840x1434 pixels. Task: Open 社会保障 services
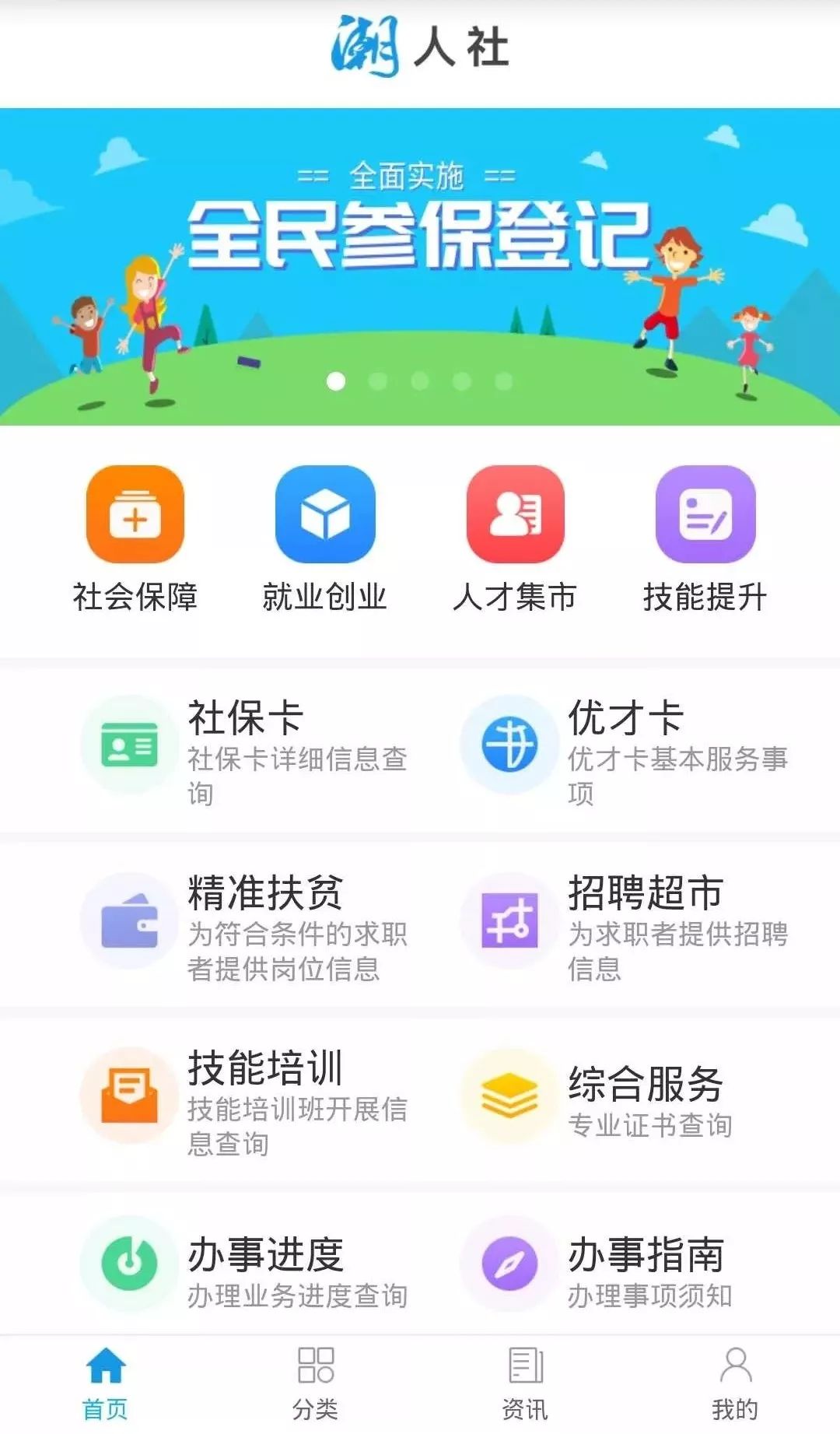135,537
